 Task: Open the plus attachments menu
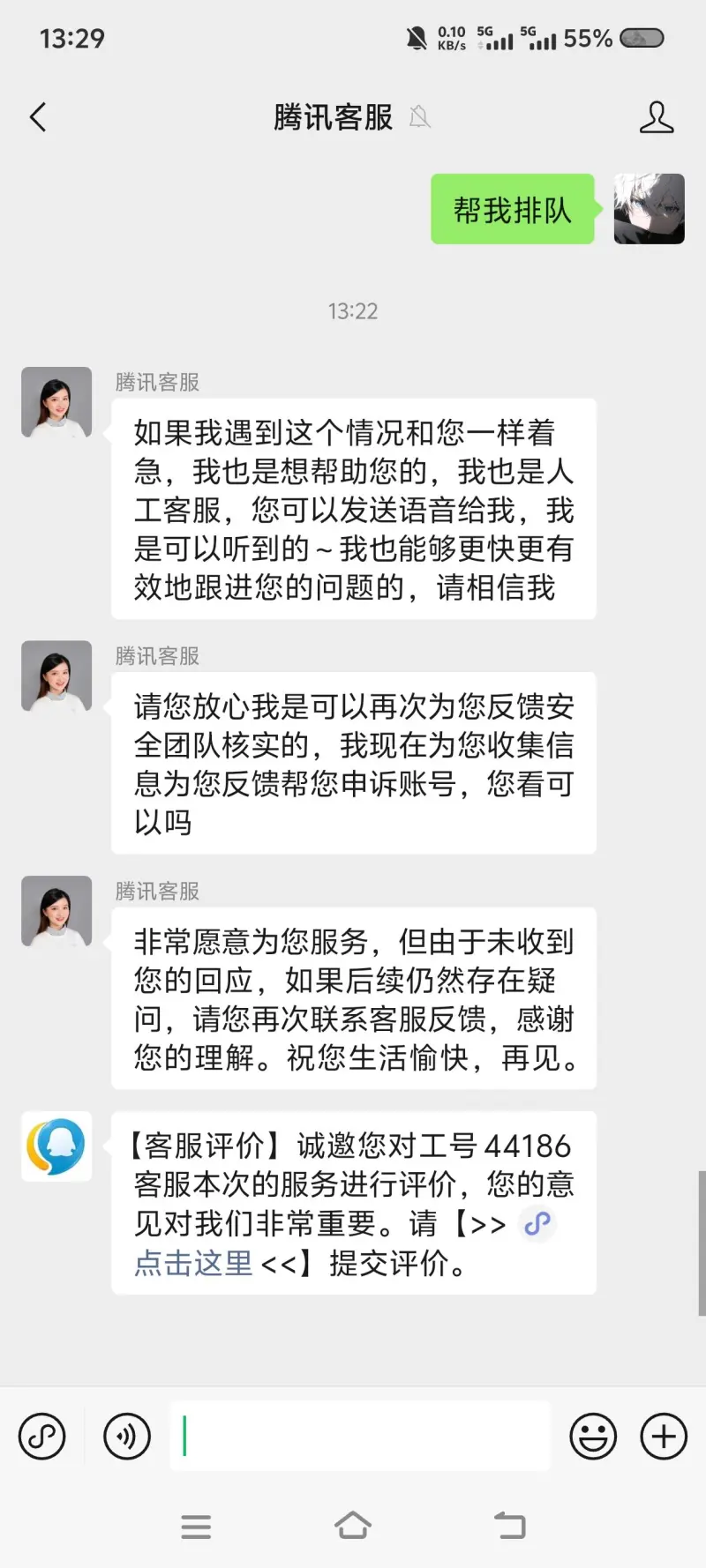coord(664,1437)
